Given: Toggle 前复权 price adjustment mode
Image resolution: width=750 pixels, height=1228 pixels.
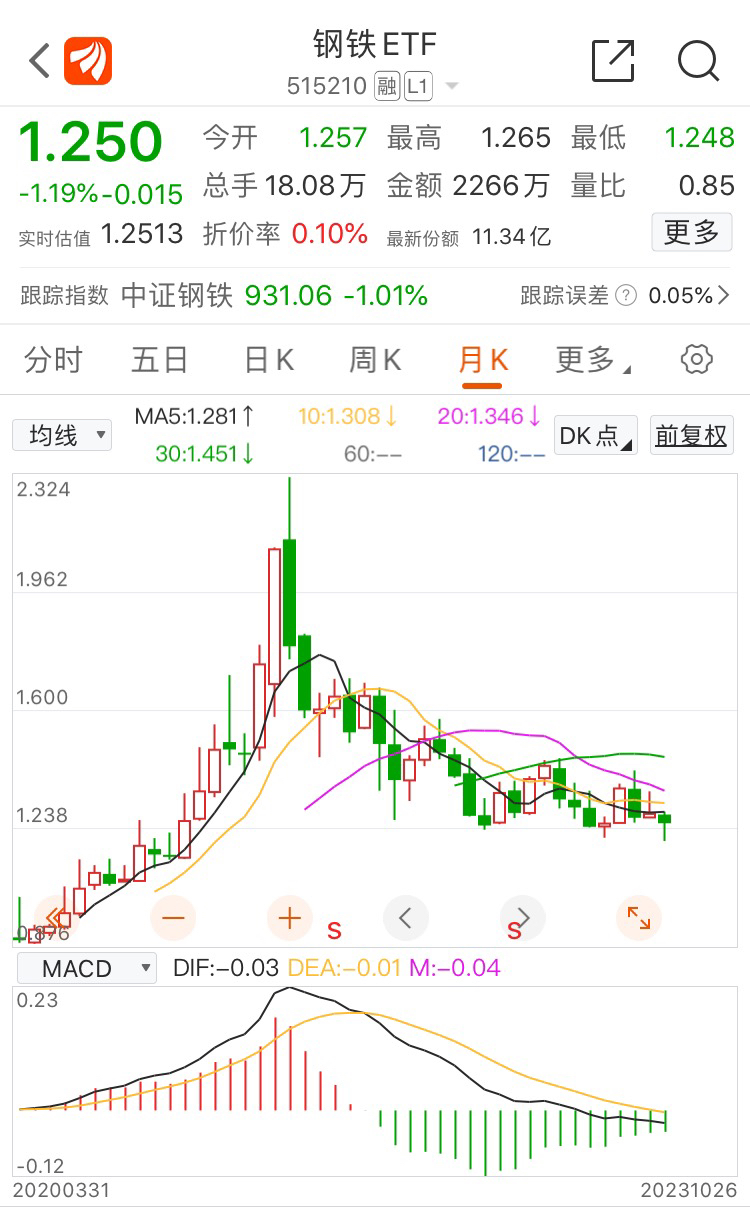Looking at the screenshot, I should (x=691, y=435).
